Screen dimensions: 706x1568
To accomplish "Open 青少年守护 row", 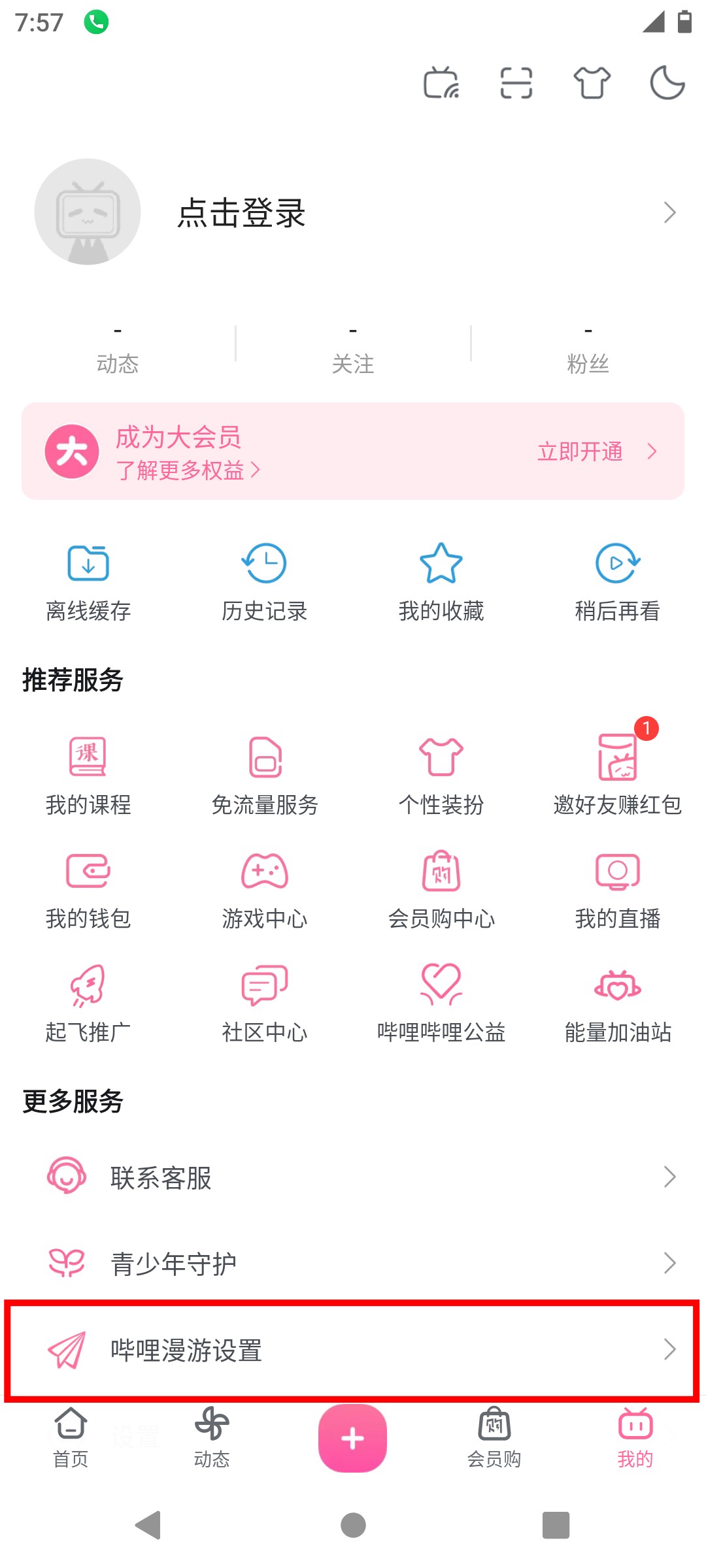I will 353,1263.
